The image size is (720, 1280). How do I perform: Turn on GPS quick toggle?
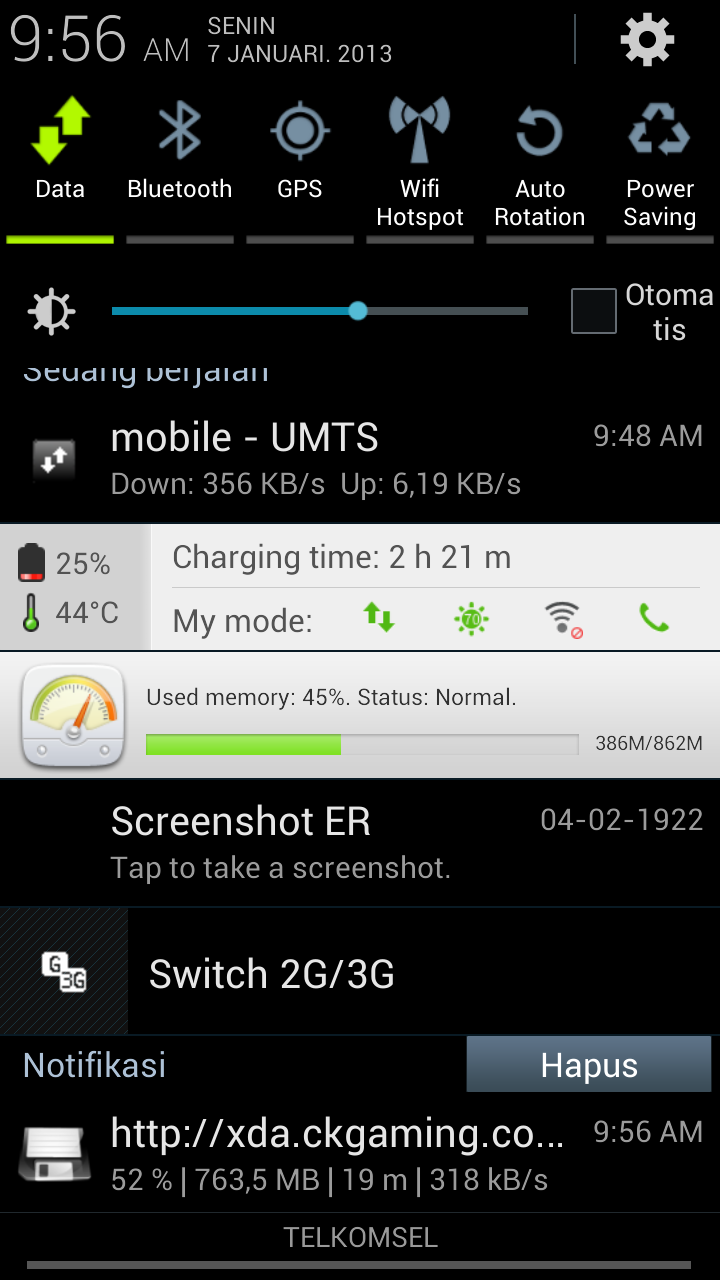300,160
